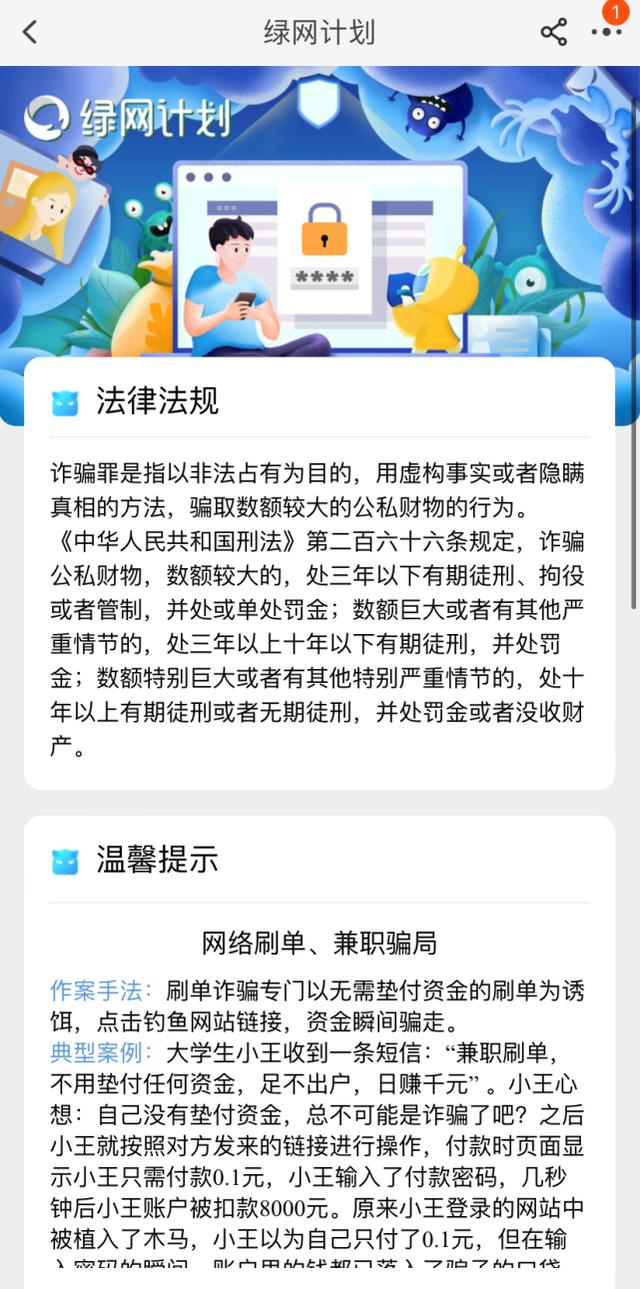Open the more options menu

coord(605,32)
